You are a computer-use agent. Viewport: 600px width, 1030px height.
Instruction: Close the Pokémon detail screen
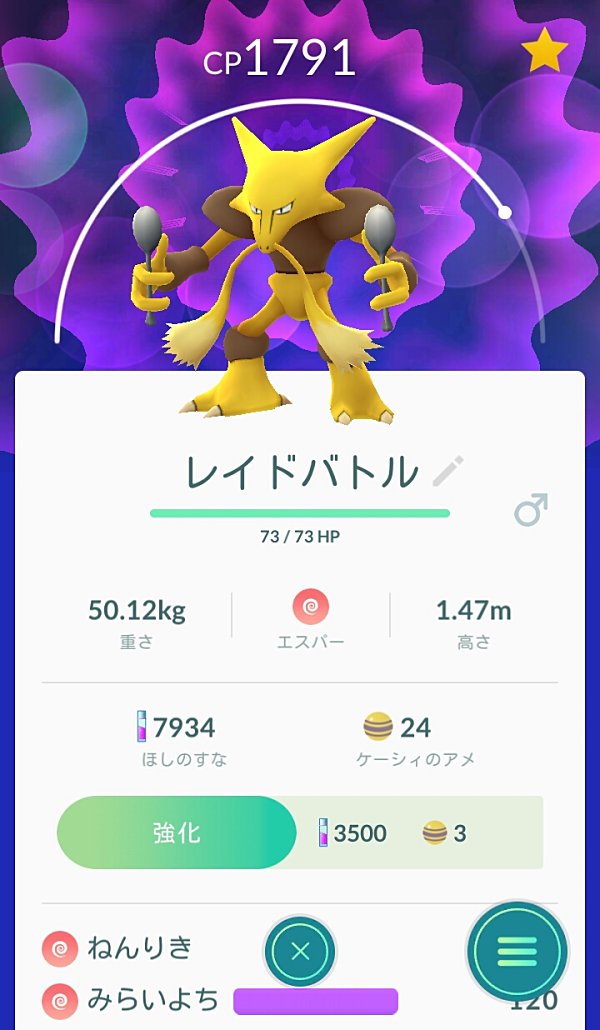point(300,951)
